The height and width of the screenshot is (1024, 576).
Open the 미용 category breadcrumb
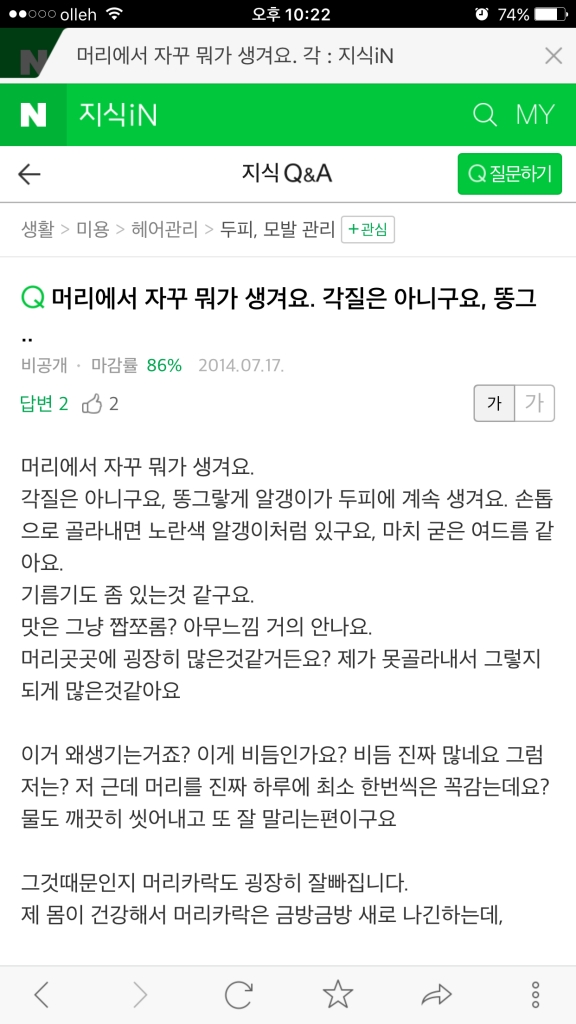click(93, 230)
